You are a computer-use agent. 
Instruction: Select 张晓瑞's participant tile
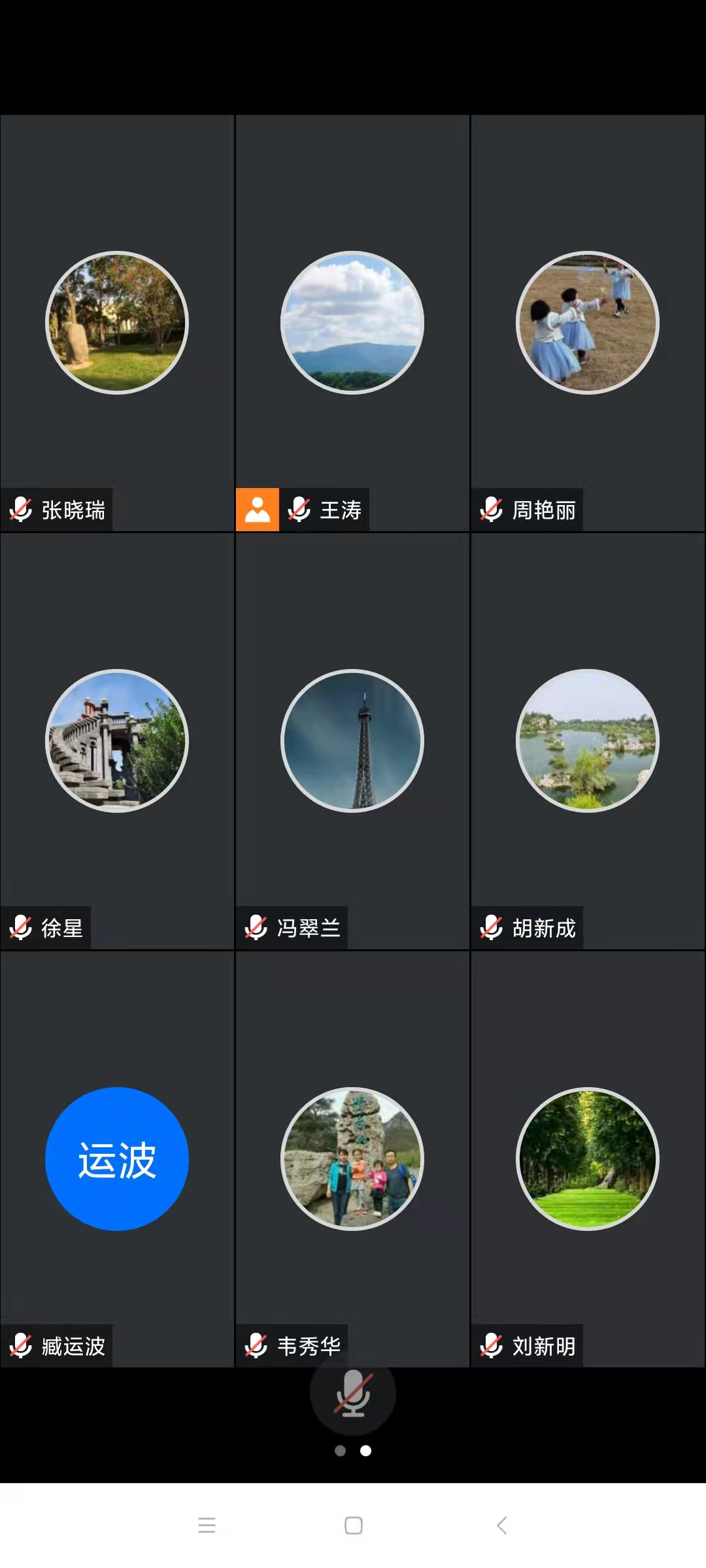(117, 323)
